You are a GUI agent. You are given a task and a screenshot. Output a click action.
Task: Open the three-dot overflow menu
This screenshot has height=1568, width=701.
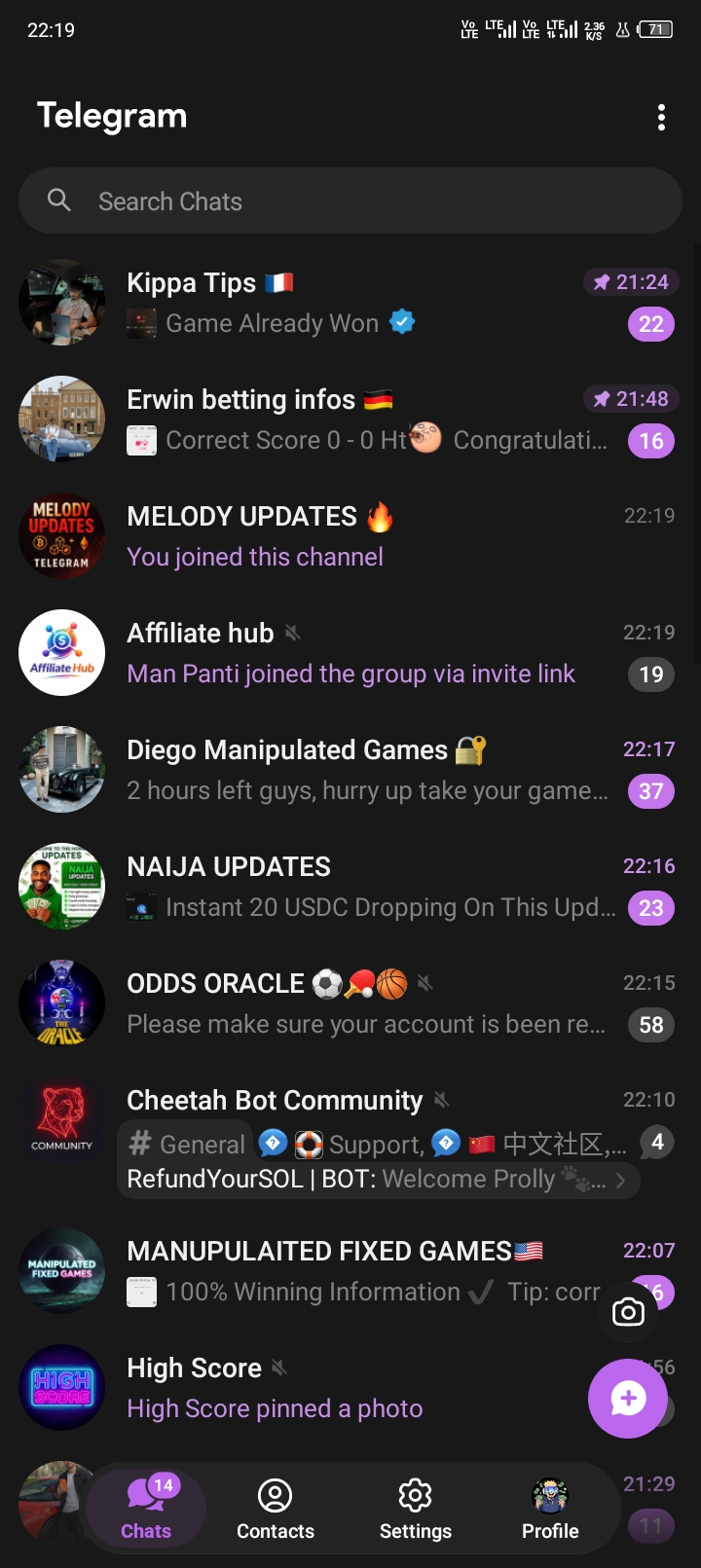(x=661, y=118)
